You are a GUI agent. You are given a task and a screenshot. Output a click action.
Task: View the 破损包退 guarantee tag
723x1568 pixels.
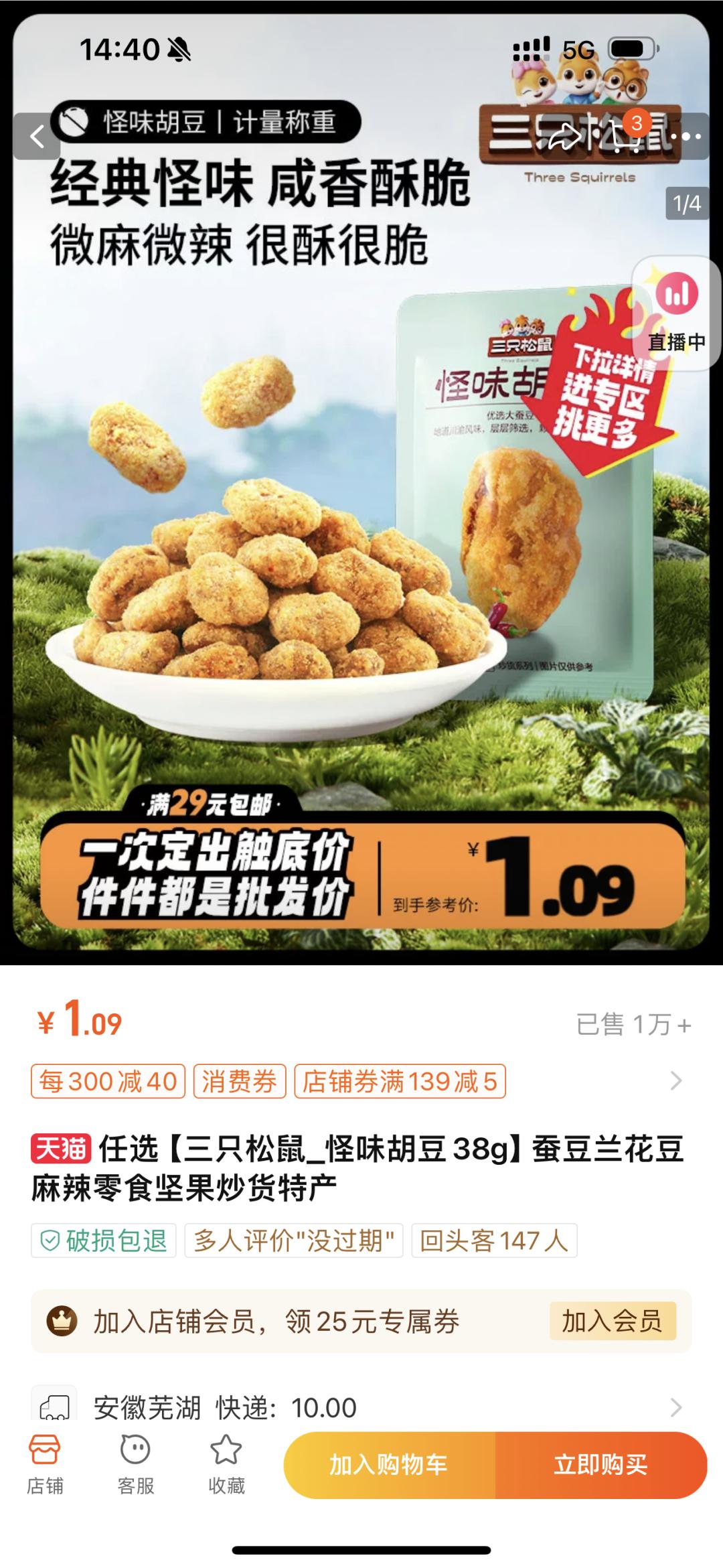pyautogui.click(x=104, y=1240)
